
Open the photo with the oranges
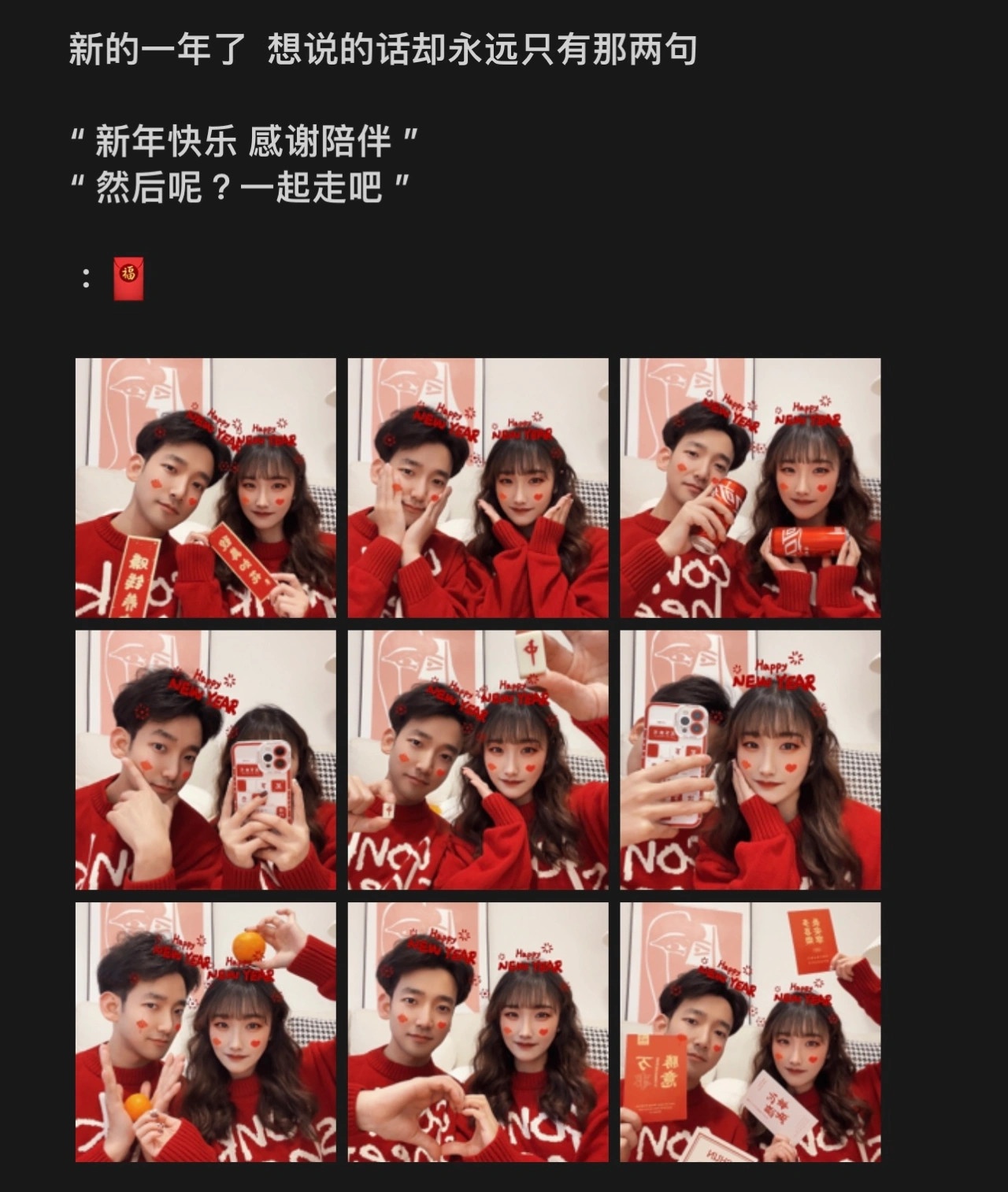click(x=206, y=1032)
